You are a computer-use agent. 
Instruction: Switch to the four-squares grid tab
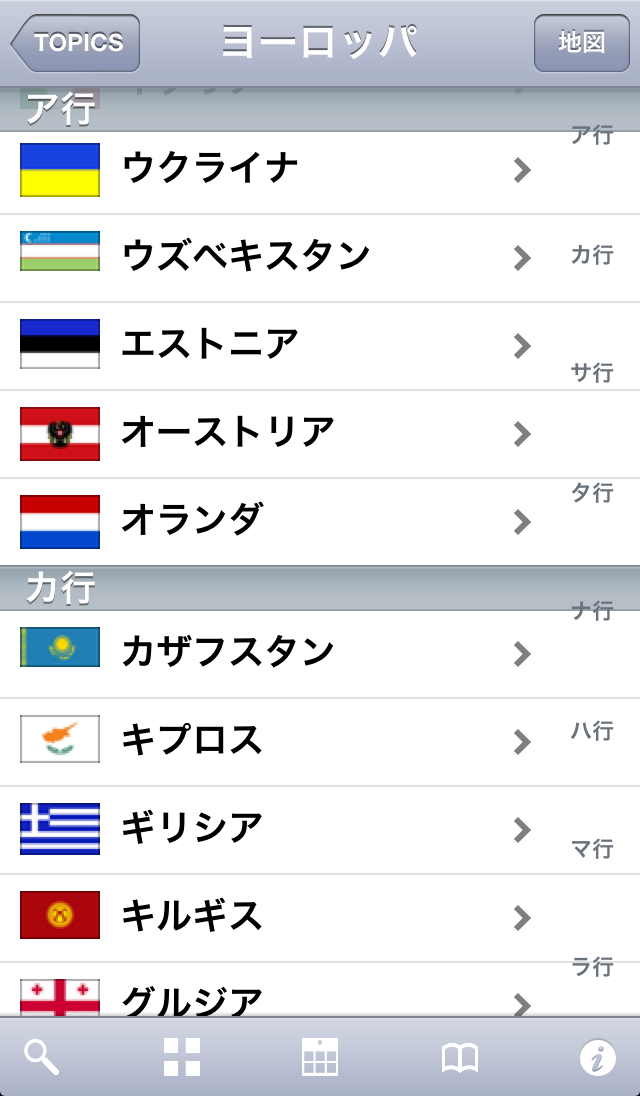(181, 1057)
